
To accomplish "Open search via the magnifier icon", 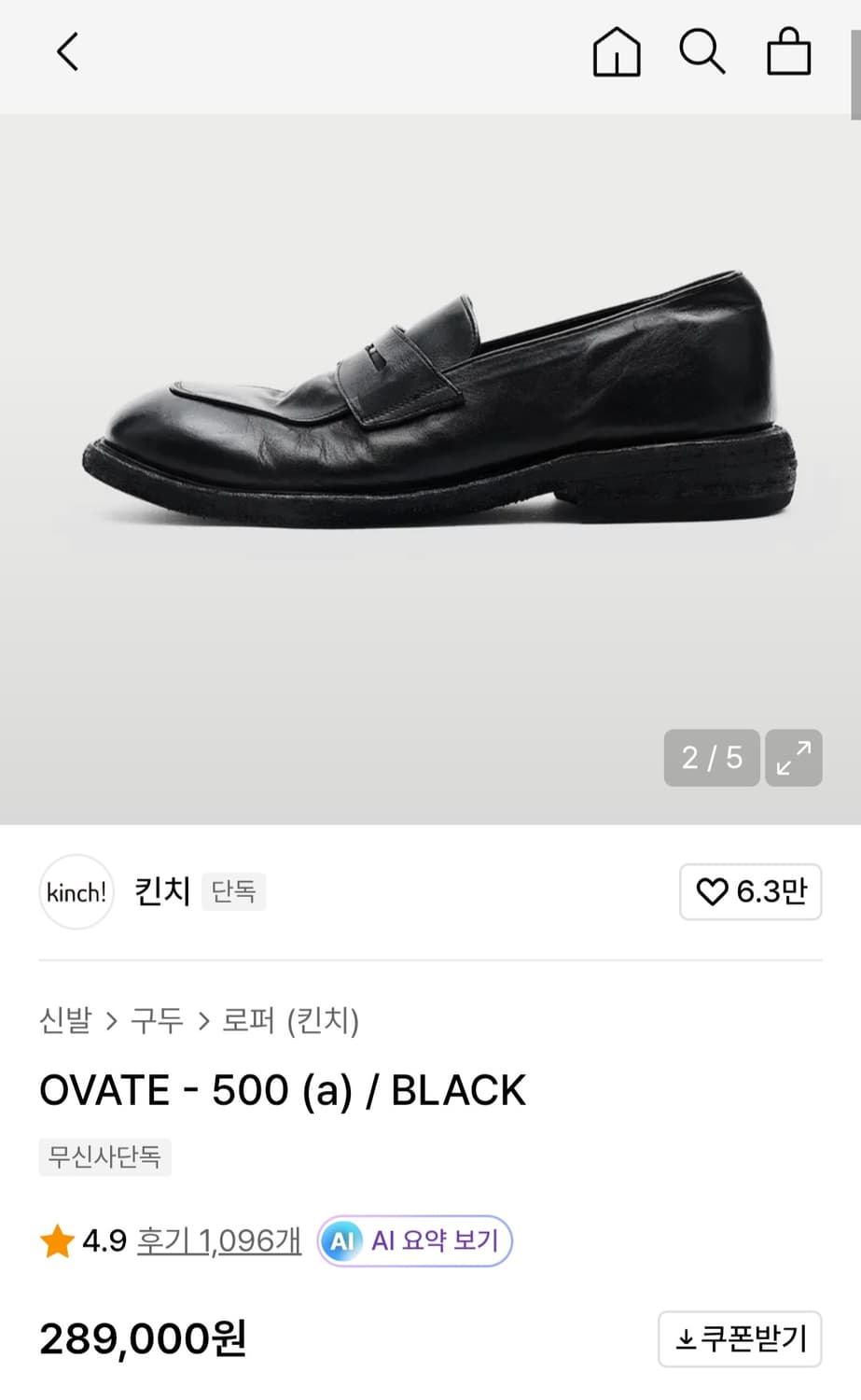I will pyautogui.click(x=701, y=52).
